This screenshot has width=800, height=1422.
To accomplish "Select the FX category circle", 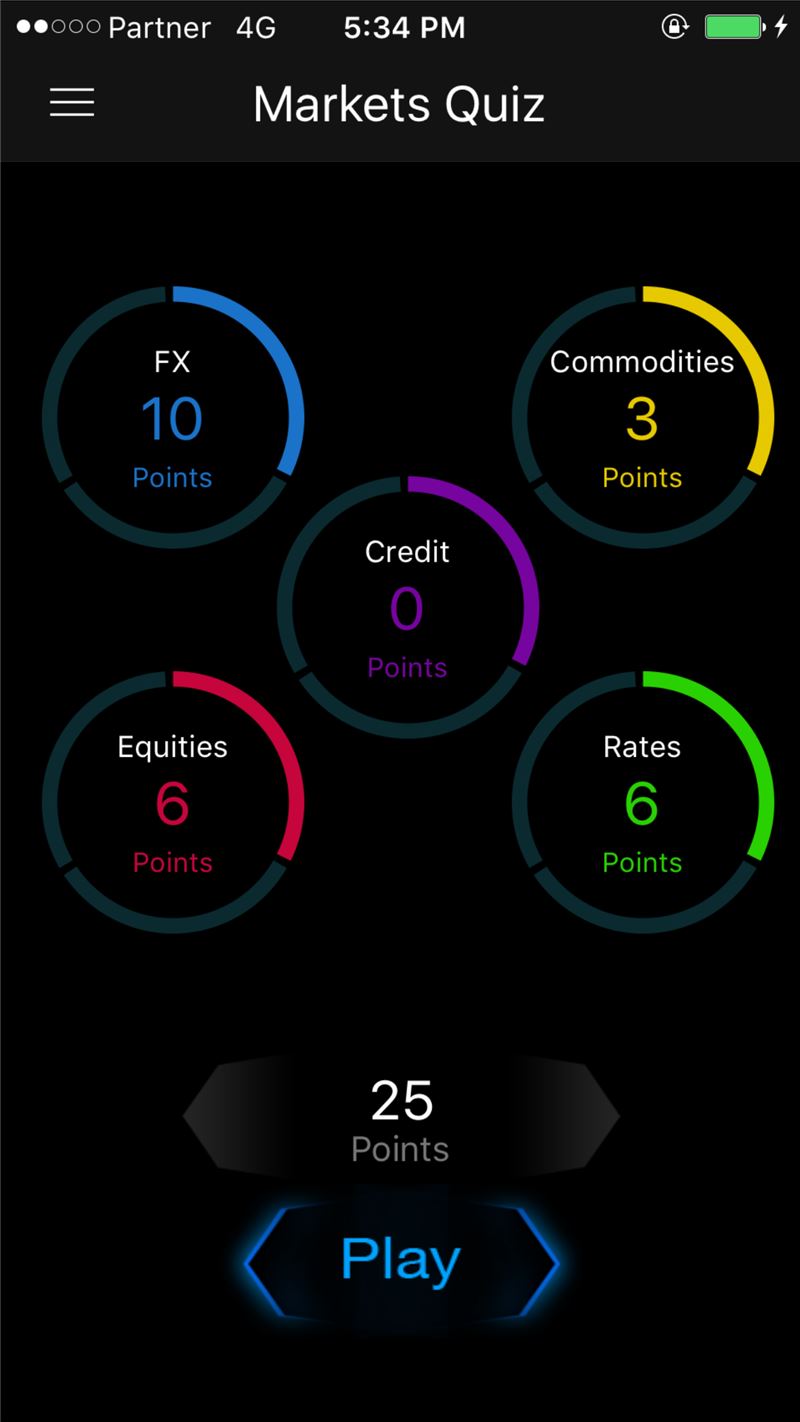I will click(x=173, y=417).
